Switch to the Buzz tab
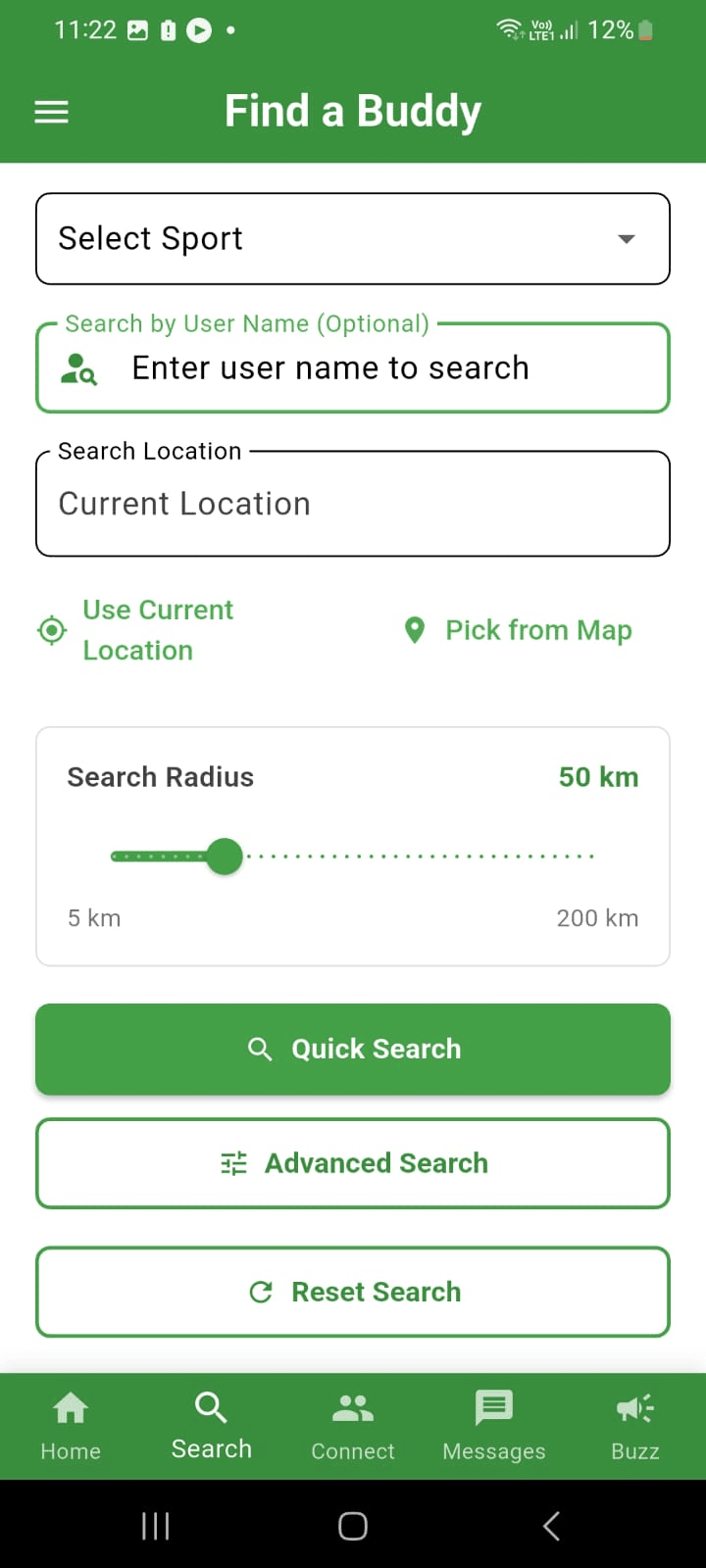 point(635,1426)
